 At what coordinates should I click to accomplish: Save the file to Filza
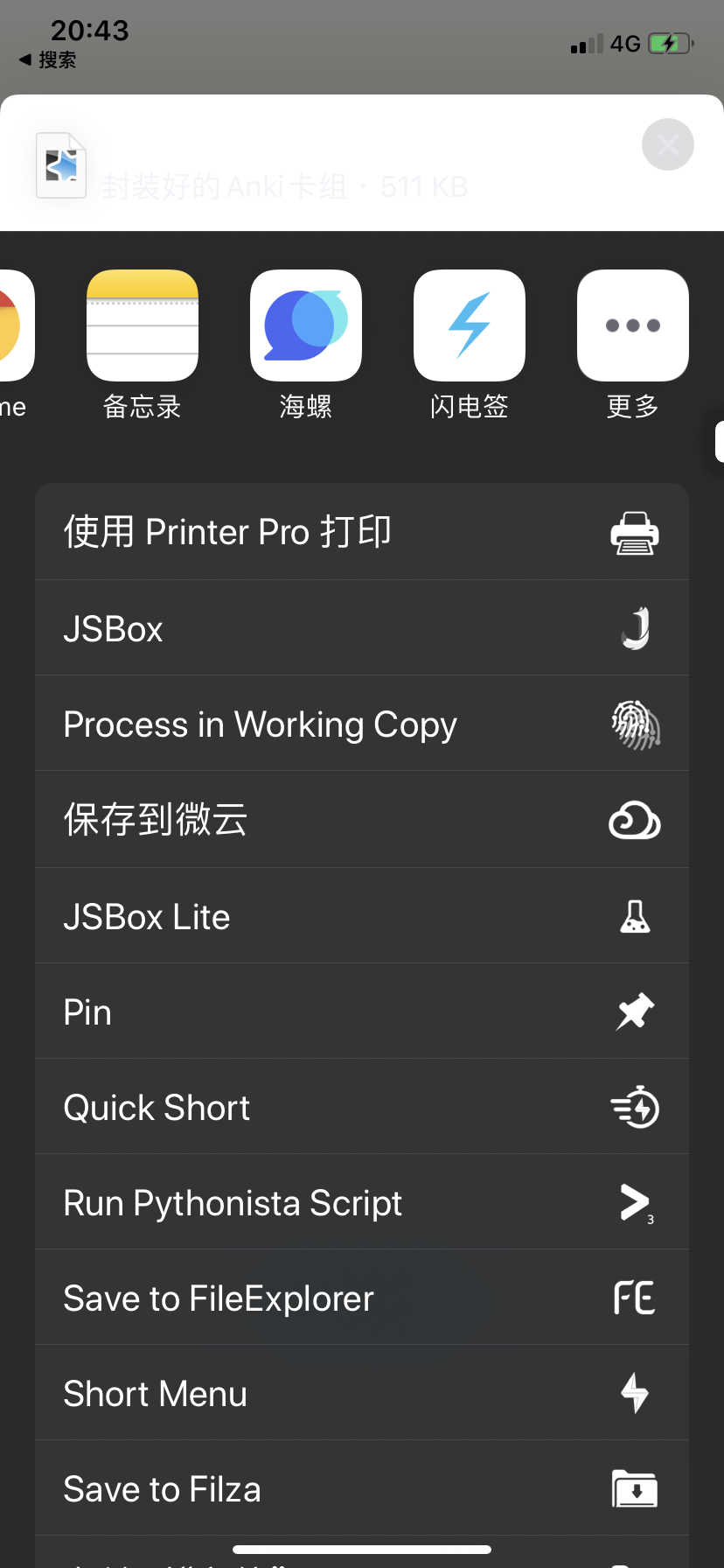[x=362, y=1488]
